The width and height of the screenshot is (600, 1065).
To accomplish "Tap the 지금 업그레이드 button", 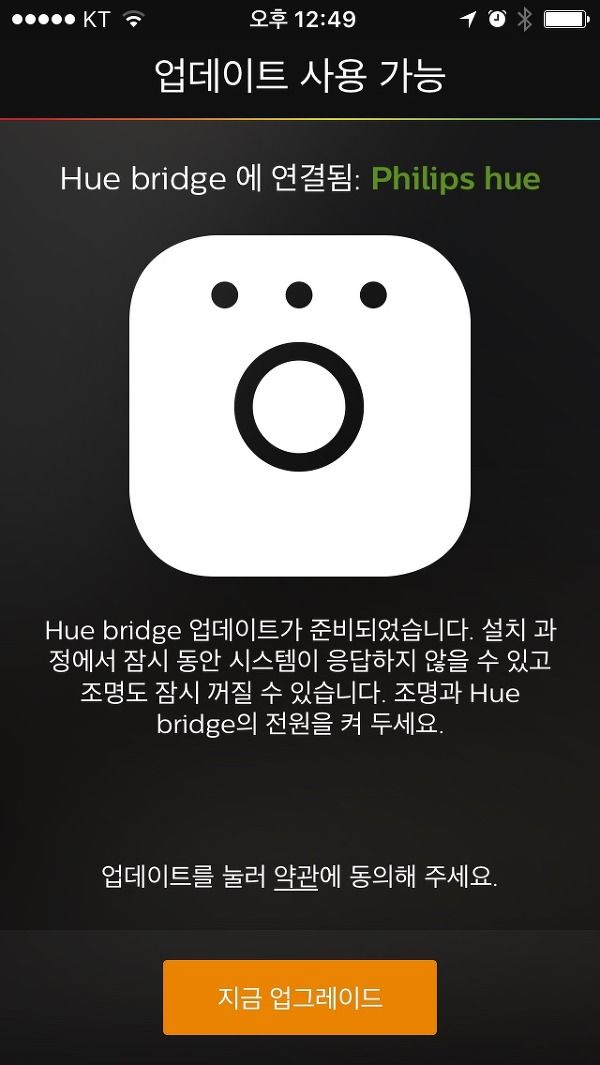I will (x=300, y=997).
